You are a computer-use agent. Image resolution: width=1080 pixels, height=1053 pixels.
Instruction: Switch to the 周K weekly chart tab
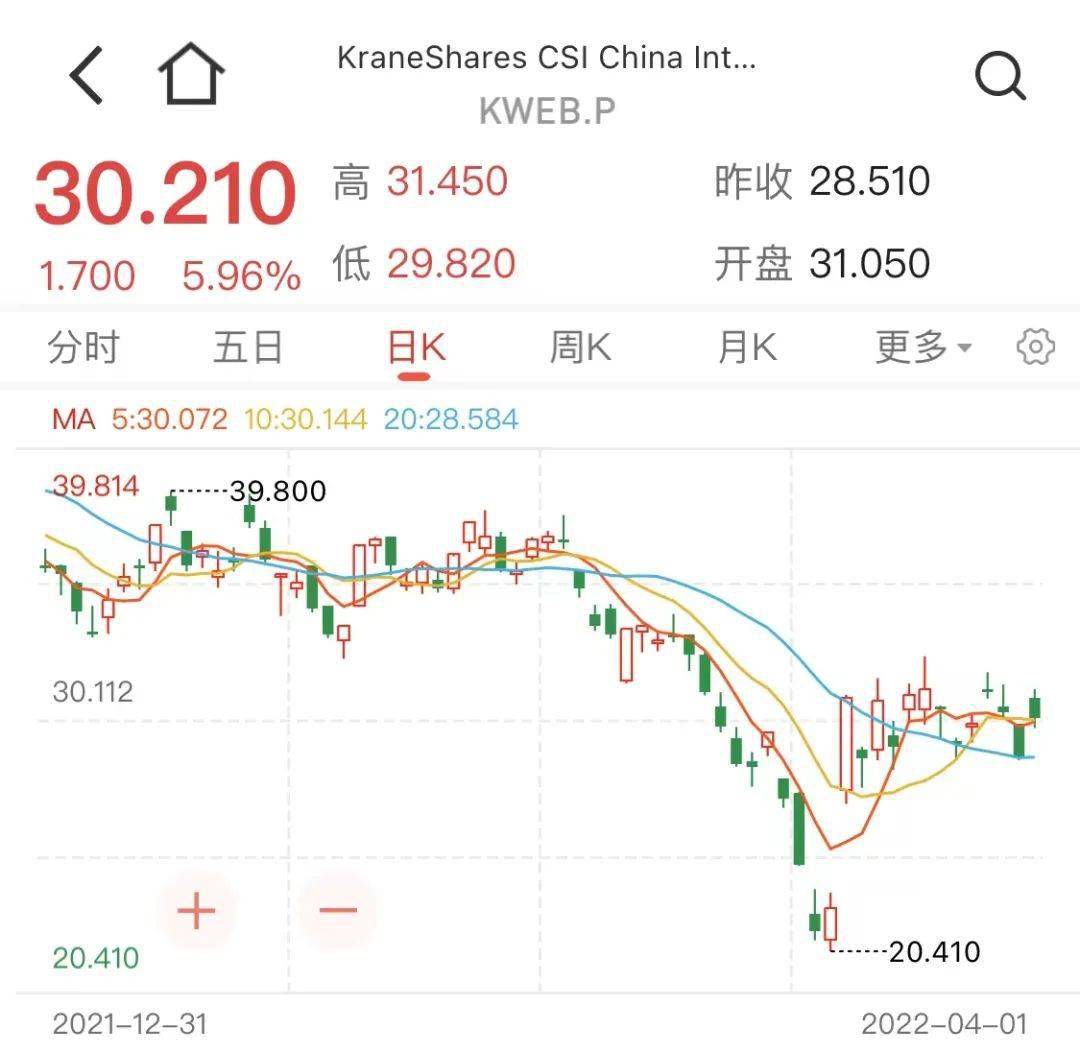point(580,346)
